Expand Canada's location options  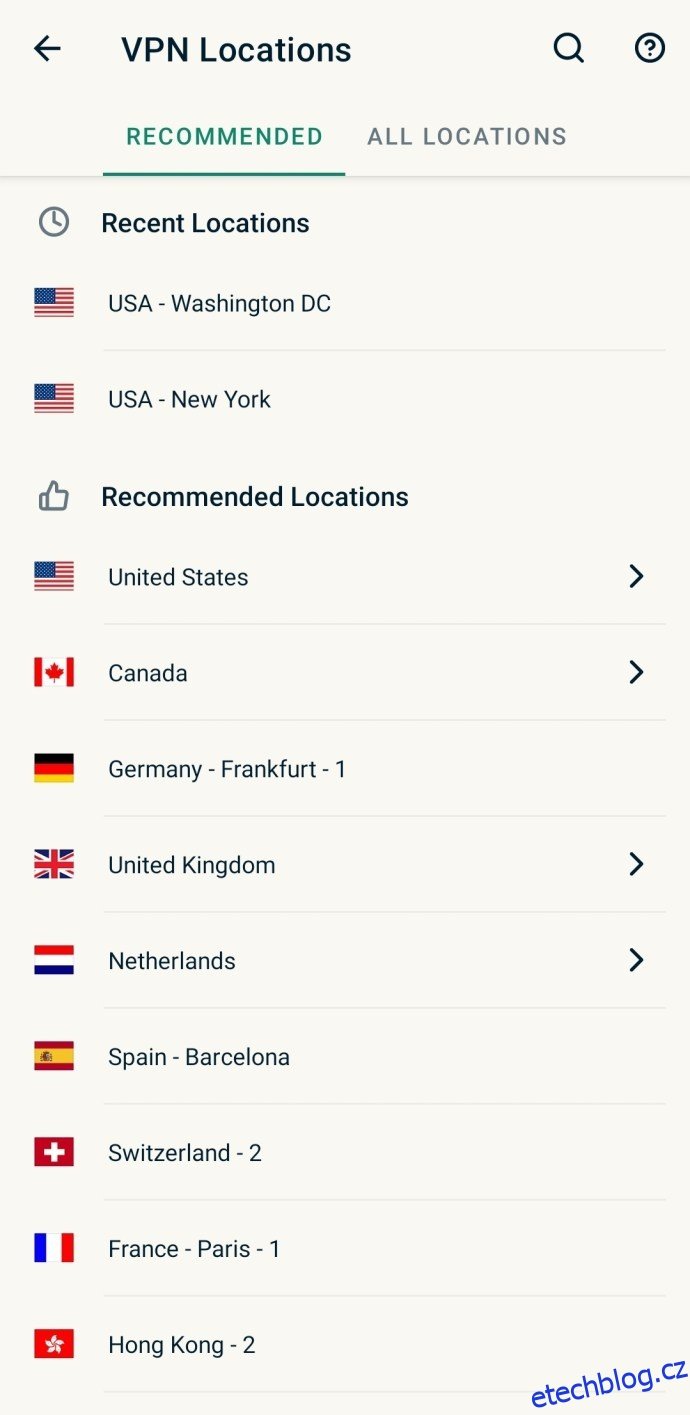[x=345, y=673]
